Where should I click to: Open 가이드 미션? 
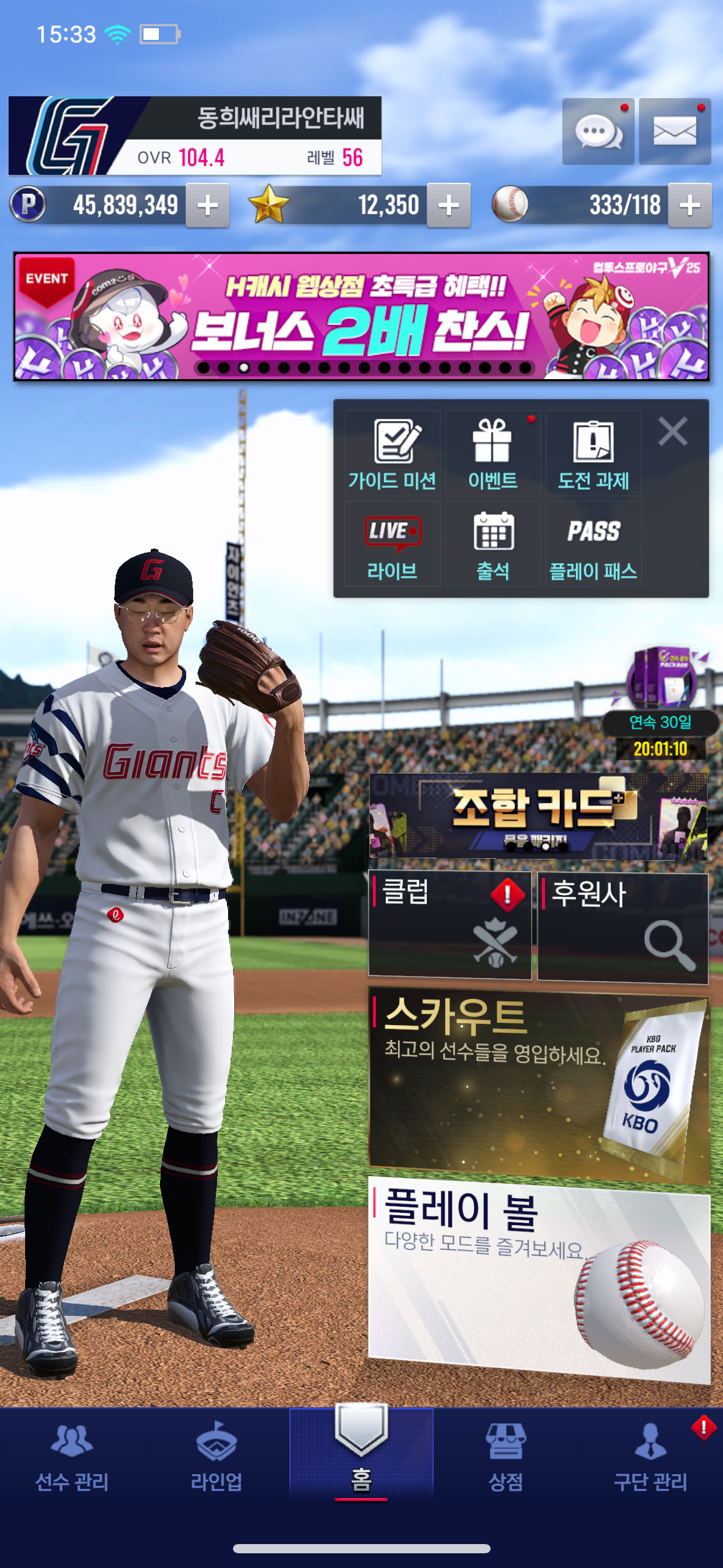(x=392, y=454)
